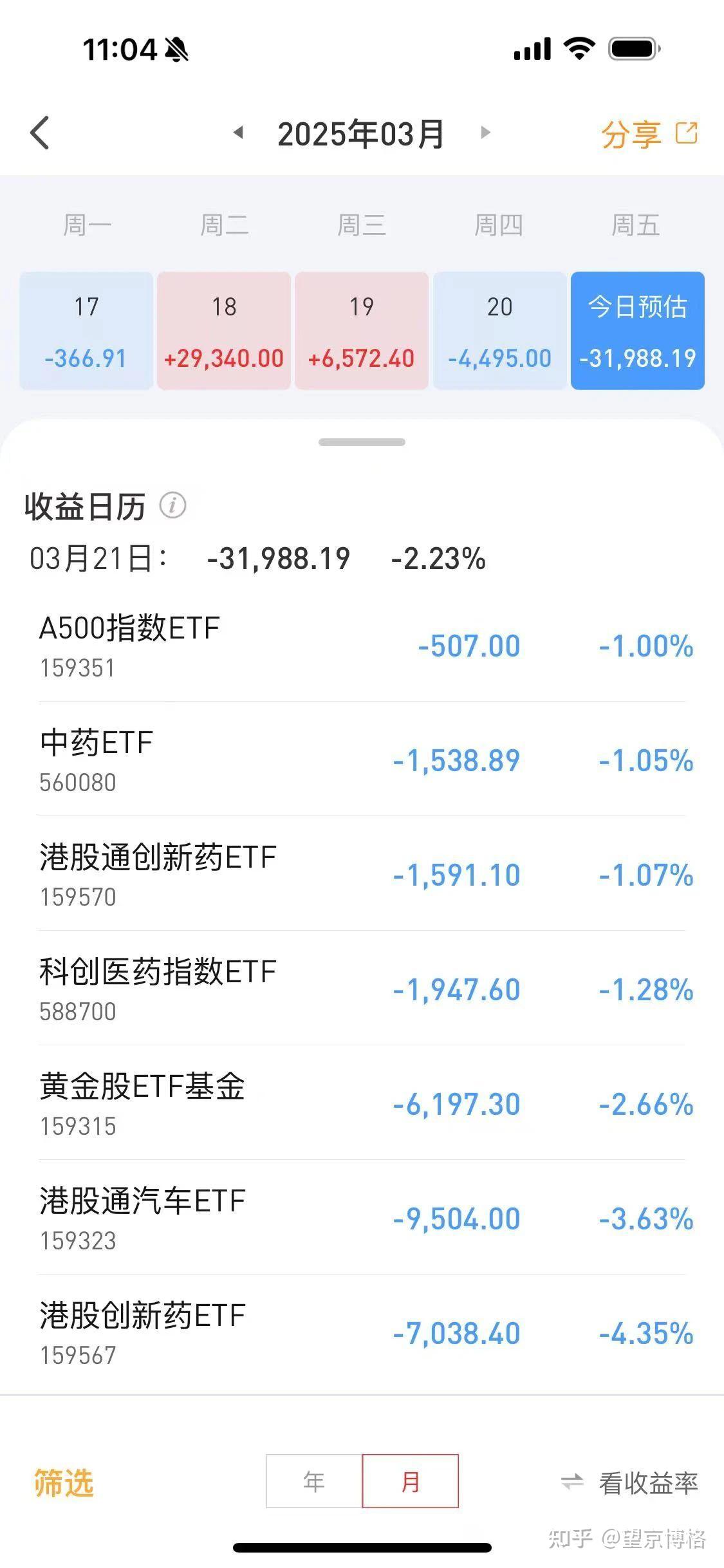The height and width of the screenshot is (1568, 724).
Task: Select the day 18 cell
Action: click(x=224, y=331)
